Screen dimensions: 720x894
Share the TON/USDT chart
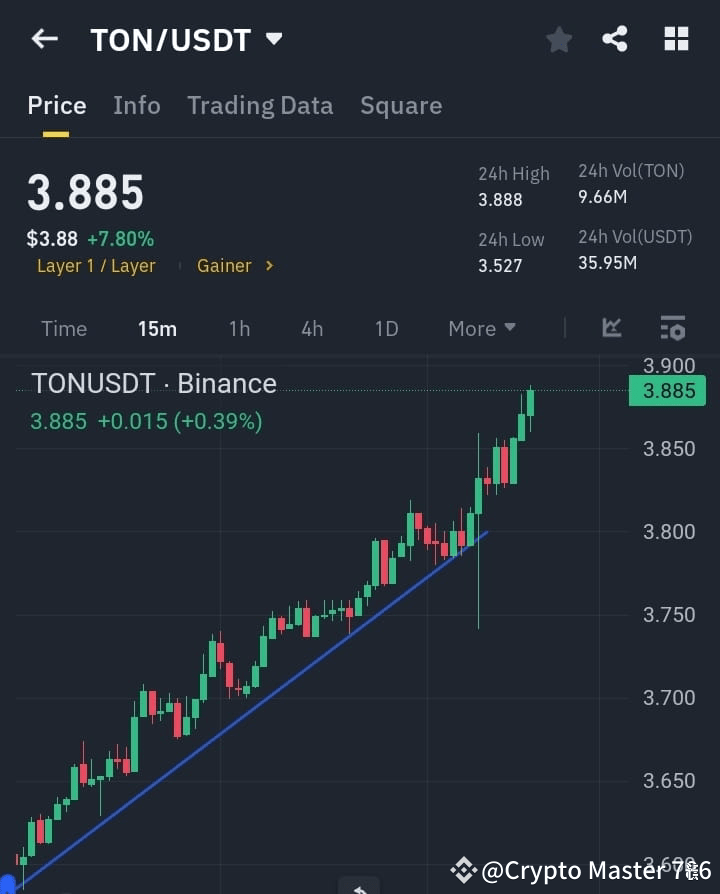[x=616, y=39]
